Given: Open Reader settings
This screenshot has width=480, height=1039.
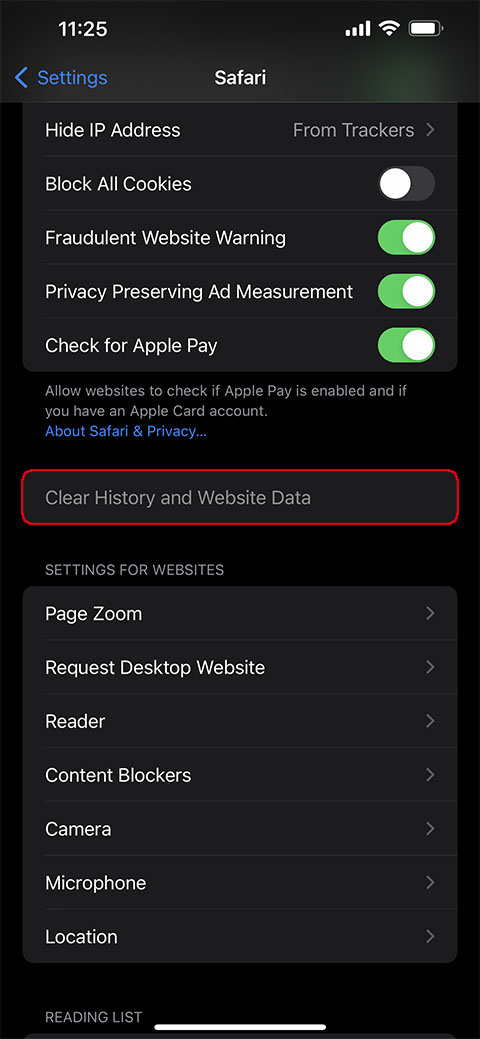Looking at the screenshot, I should tap(240, 721).
